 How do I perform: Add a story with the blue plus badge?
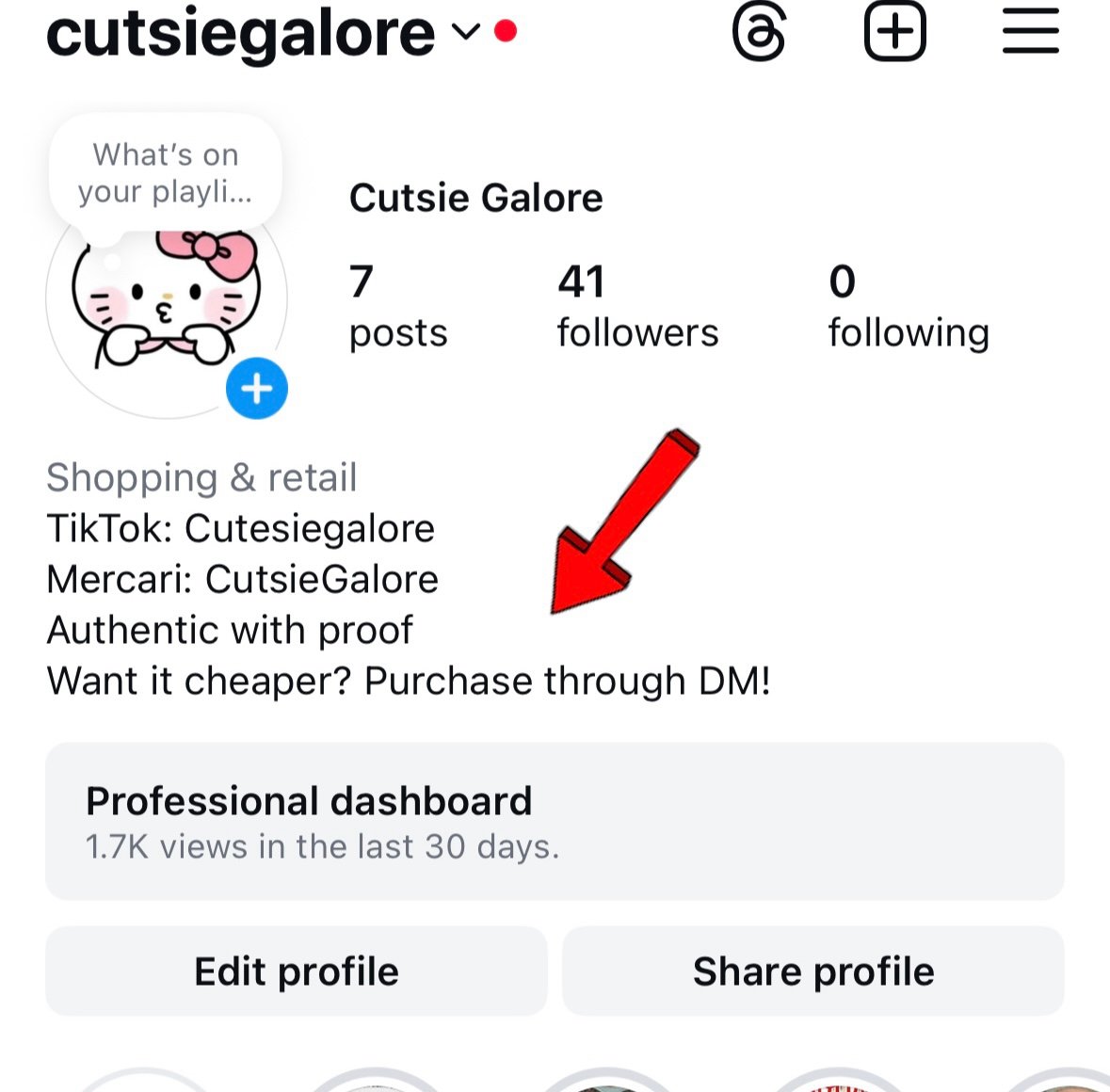(257, 389)
